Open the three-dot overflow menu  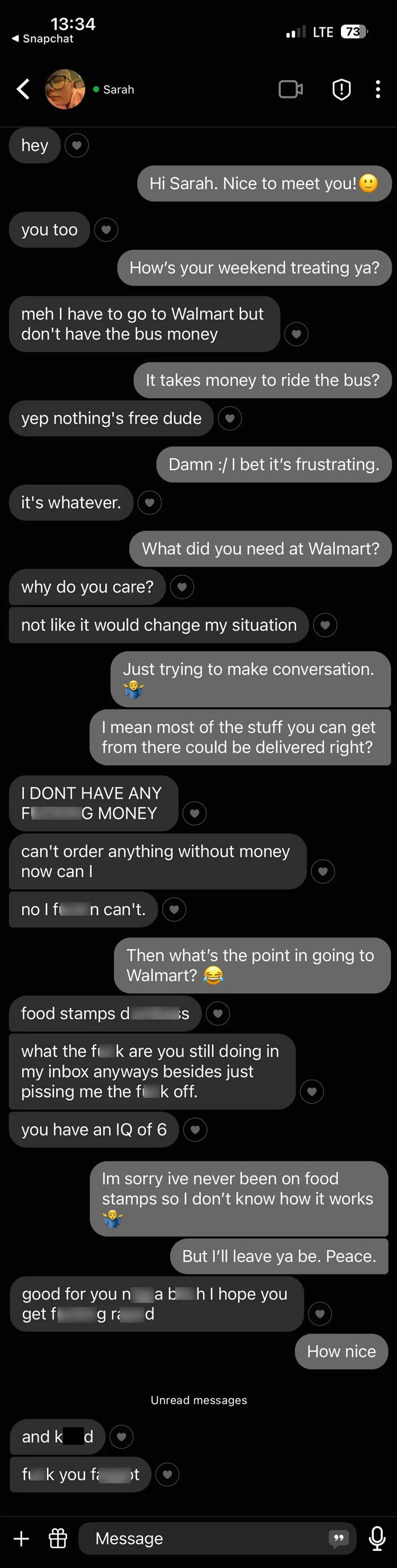[378, 90]
